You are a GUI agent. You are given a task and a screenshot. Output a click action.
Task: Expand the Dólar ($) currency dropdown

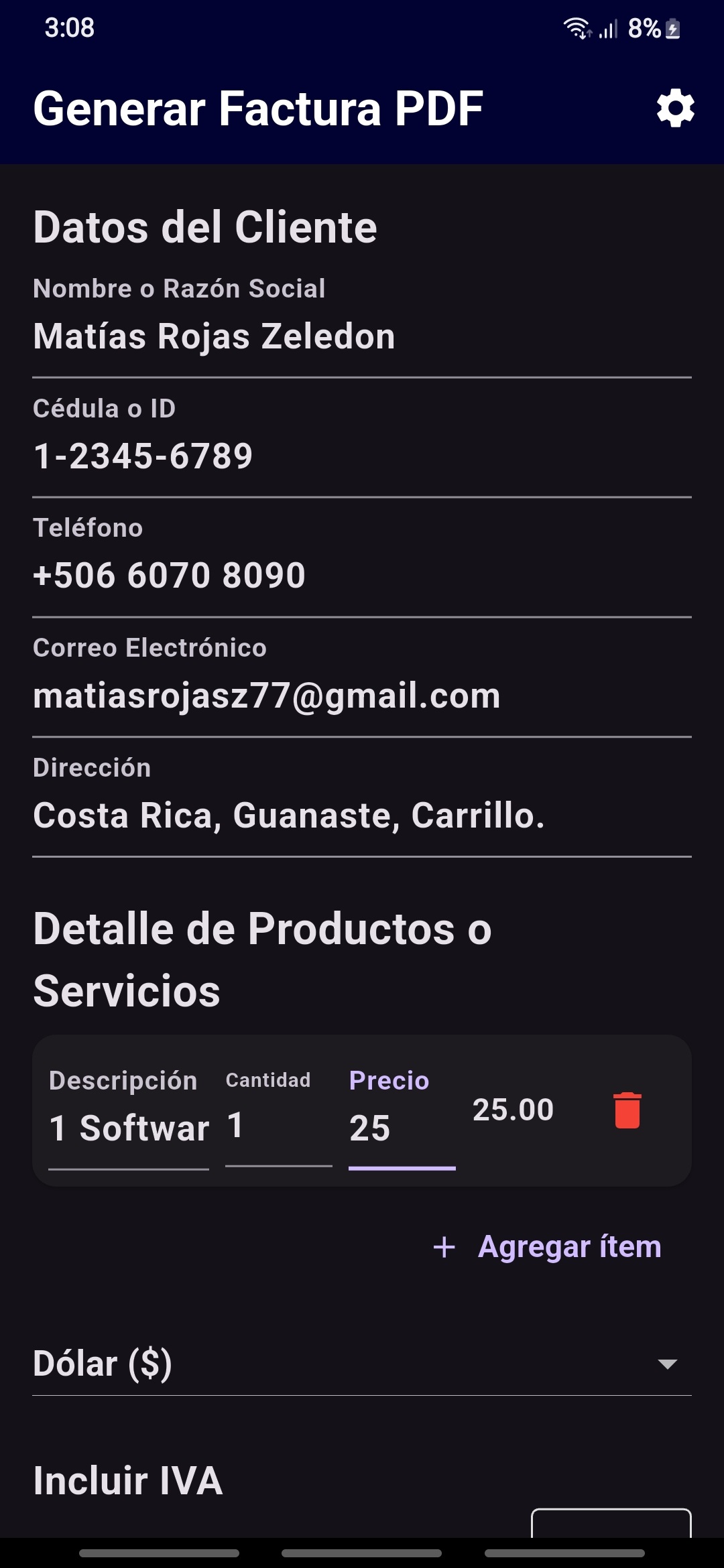pyautogui.click(x=361, y=1364)
